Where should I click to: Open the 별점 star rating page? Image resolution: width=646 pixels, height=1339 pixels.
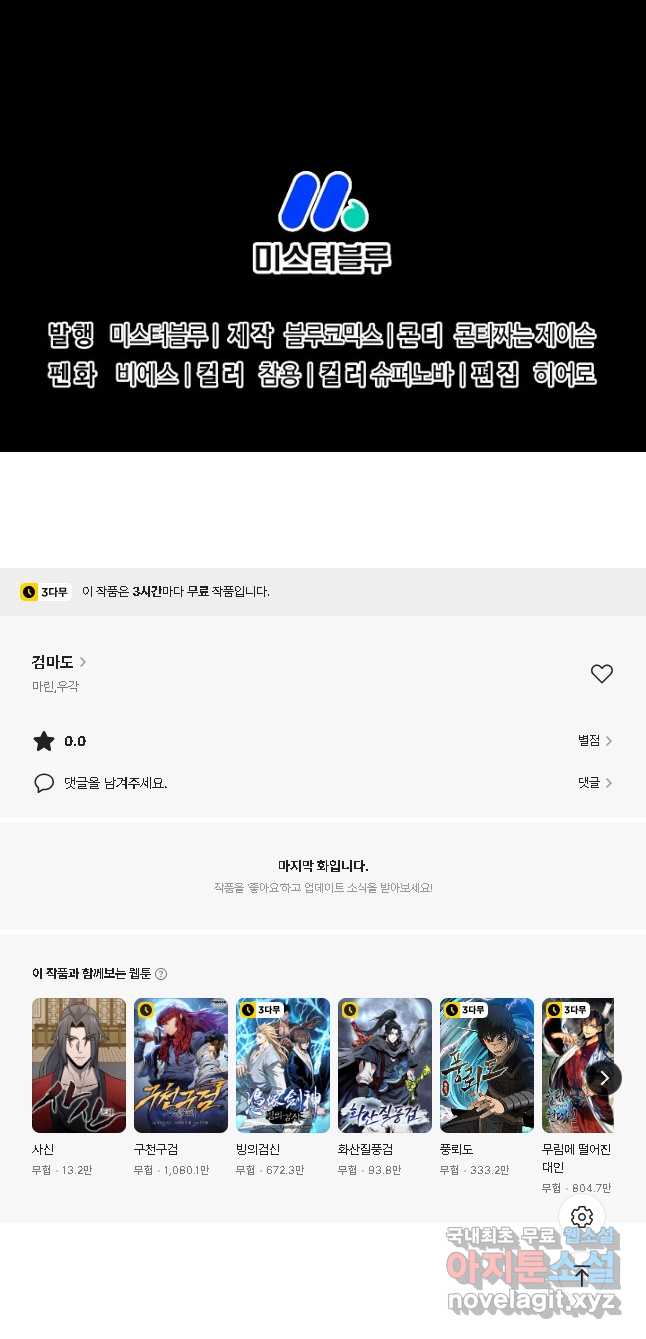coord(594,741)
